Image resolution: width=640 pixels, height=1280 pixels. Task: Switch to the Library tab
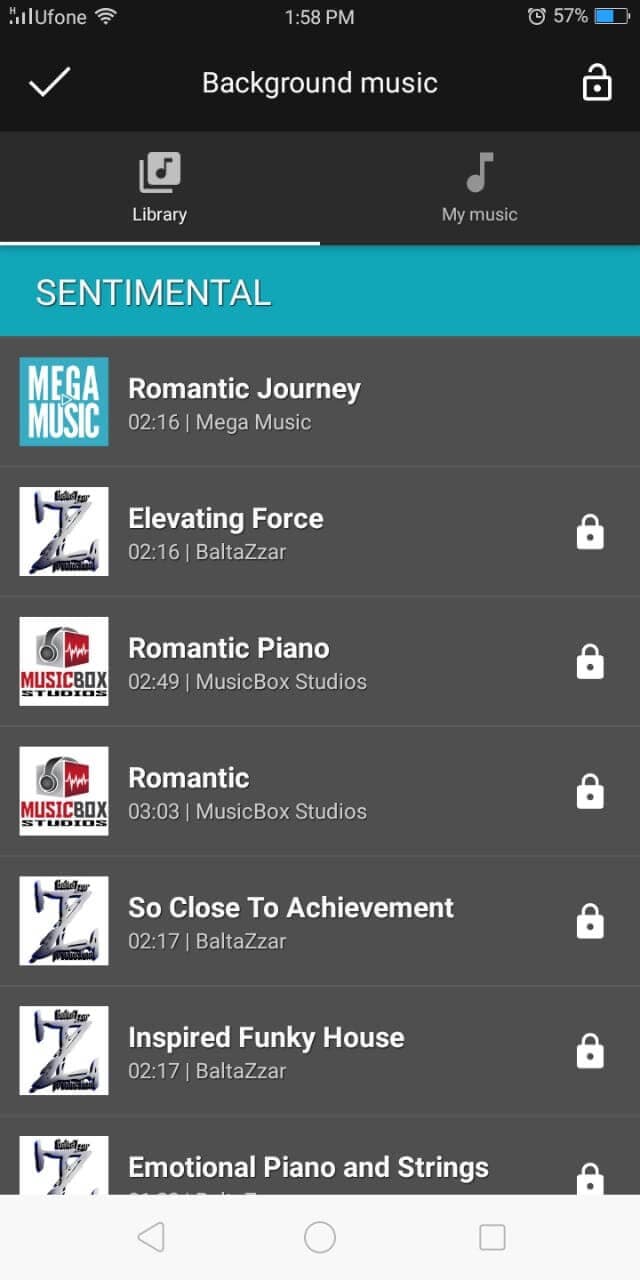160,189
